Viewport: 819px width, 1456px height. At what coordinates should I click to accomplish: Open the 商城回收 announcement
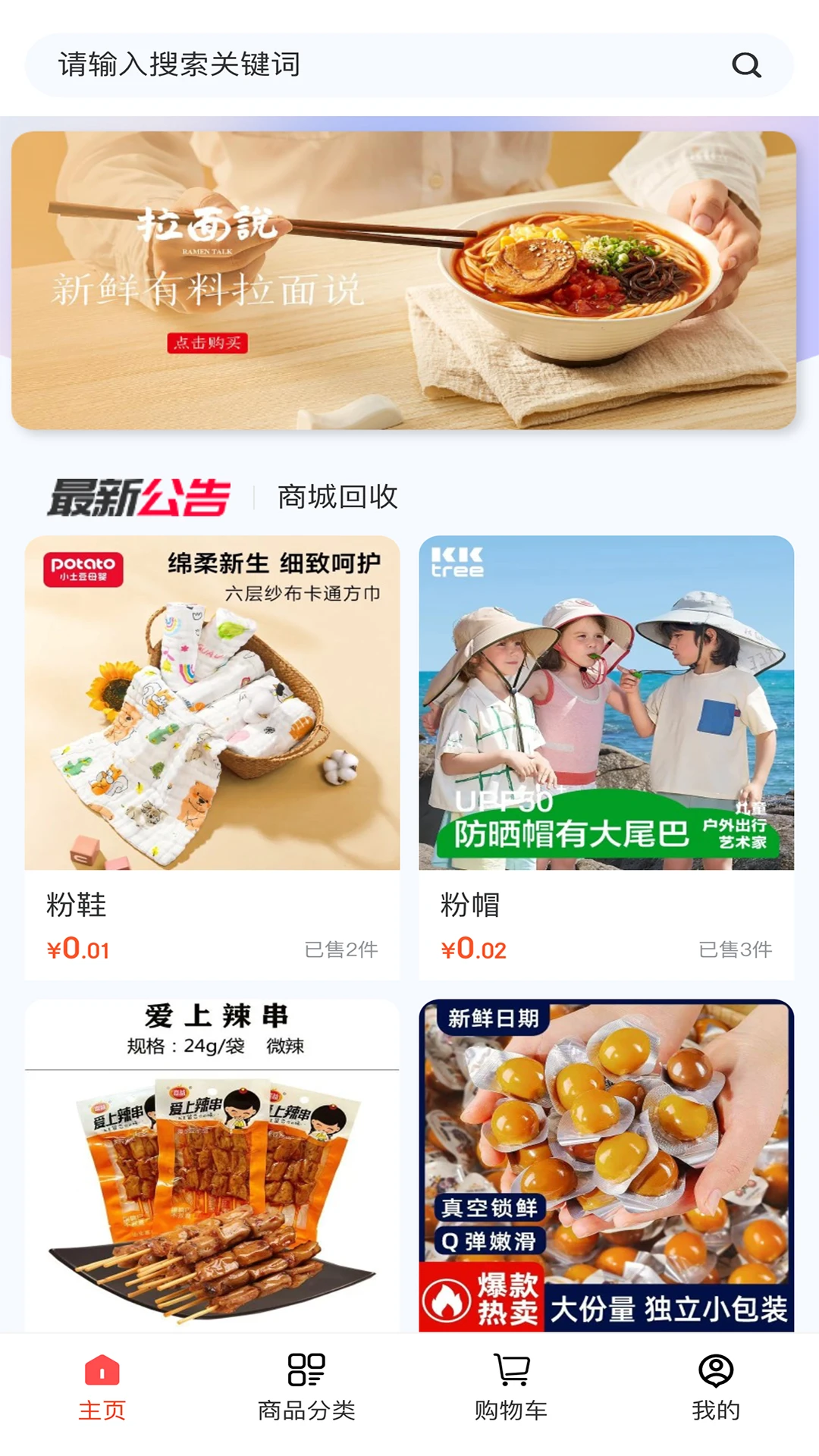point(337,497)
